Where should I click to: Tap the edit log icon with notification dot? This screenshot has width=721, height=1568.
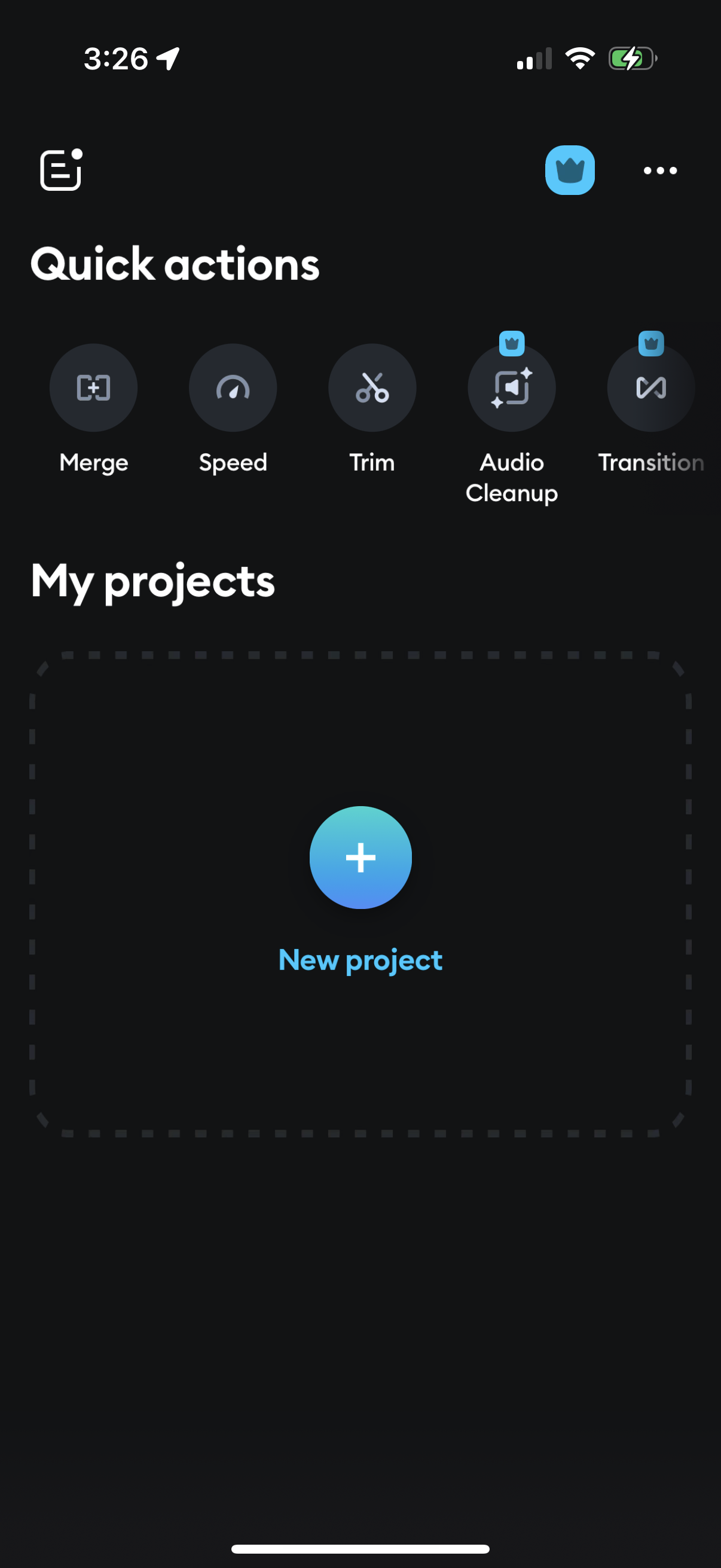60,171
